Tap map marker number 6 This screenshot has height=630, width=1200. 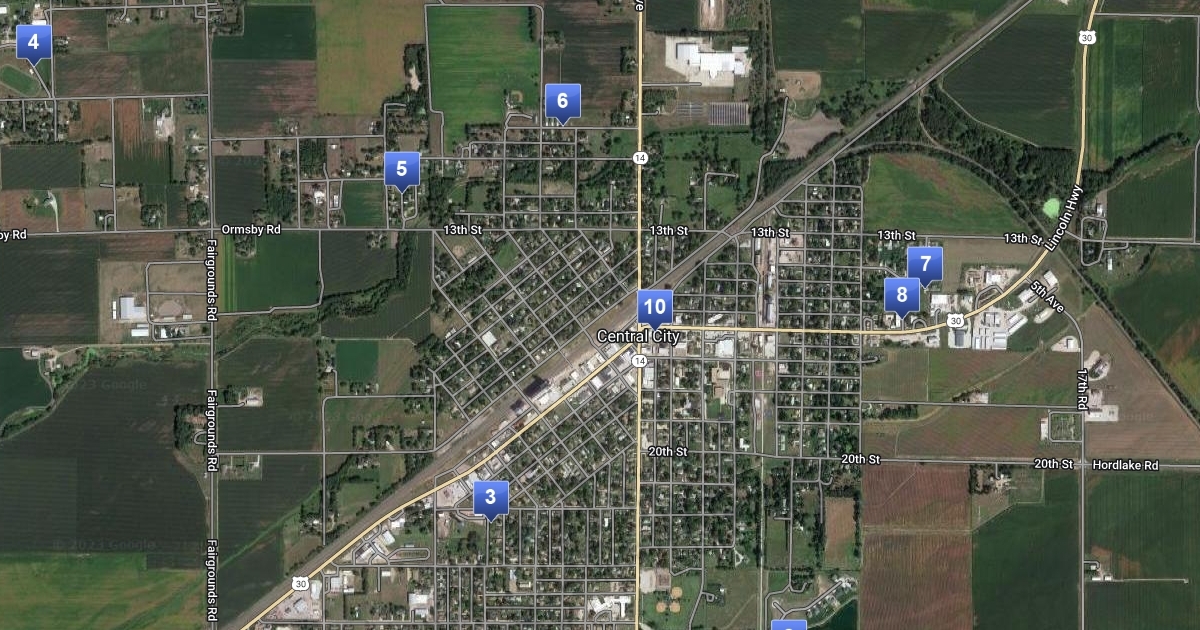click(562, 101)
